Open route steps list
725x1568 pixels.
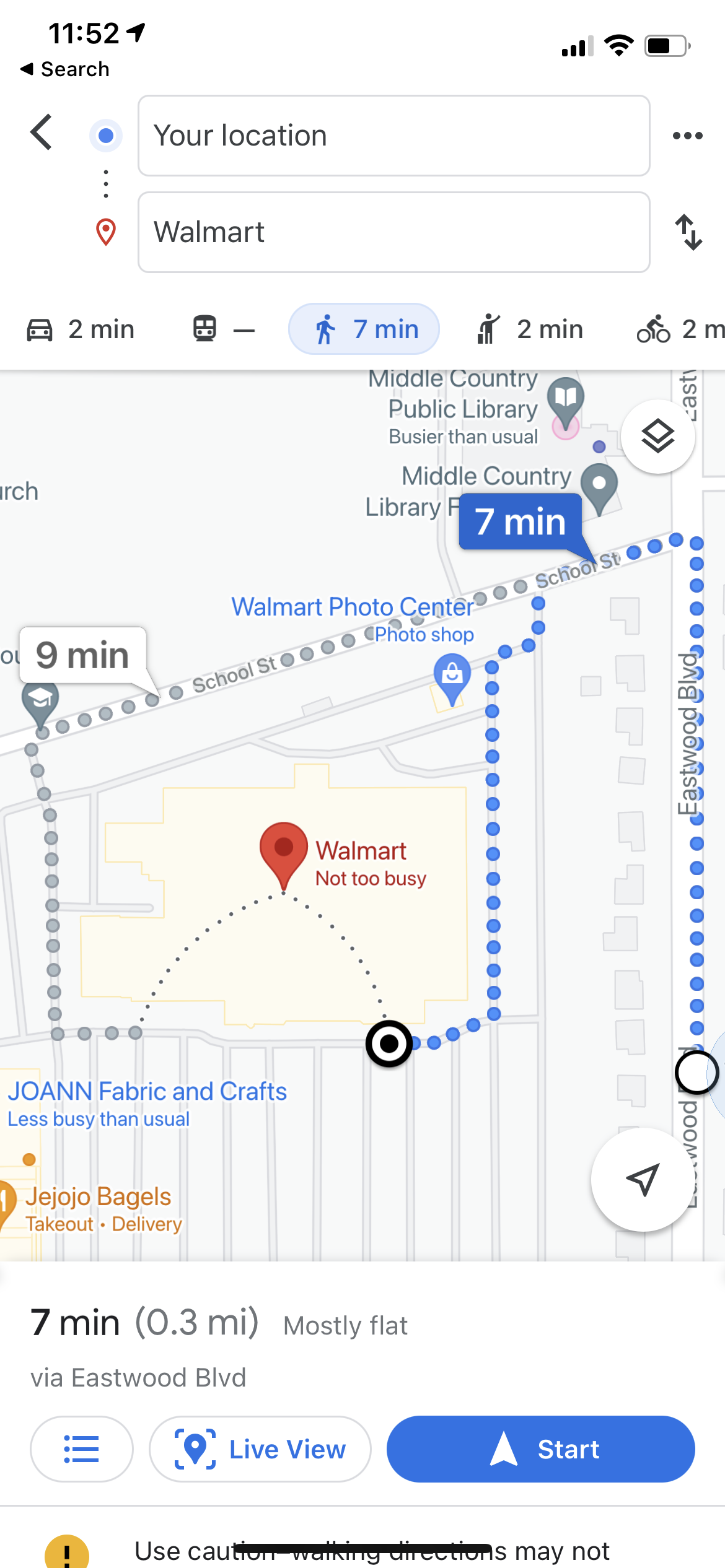click(81, 1449)
